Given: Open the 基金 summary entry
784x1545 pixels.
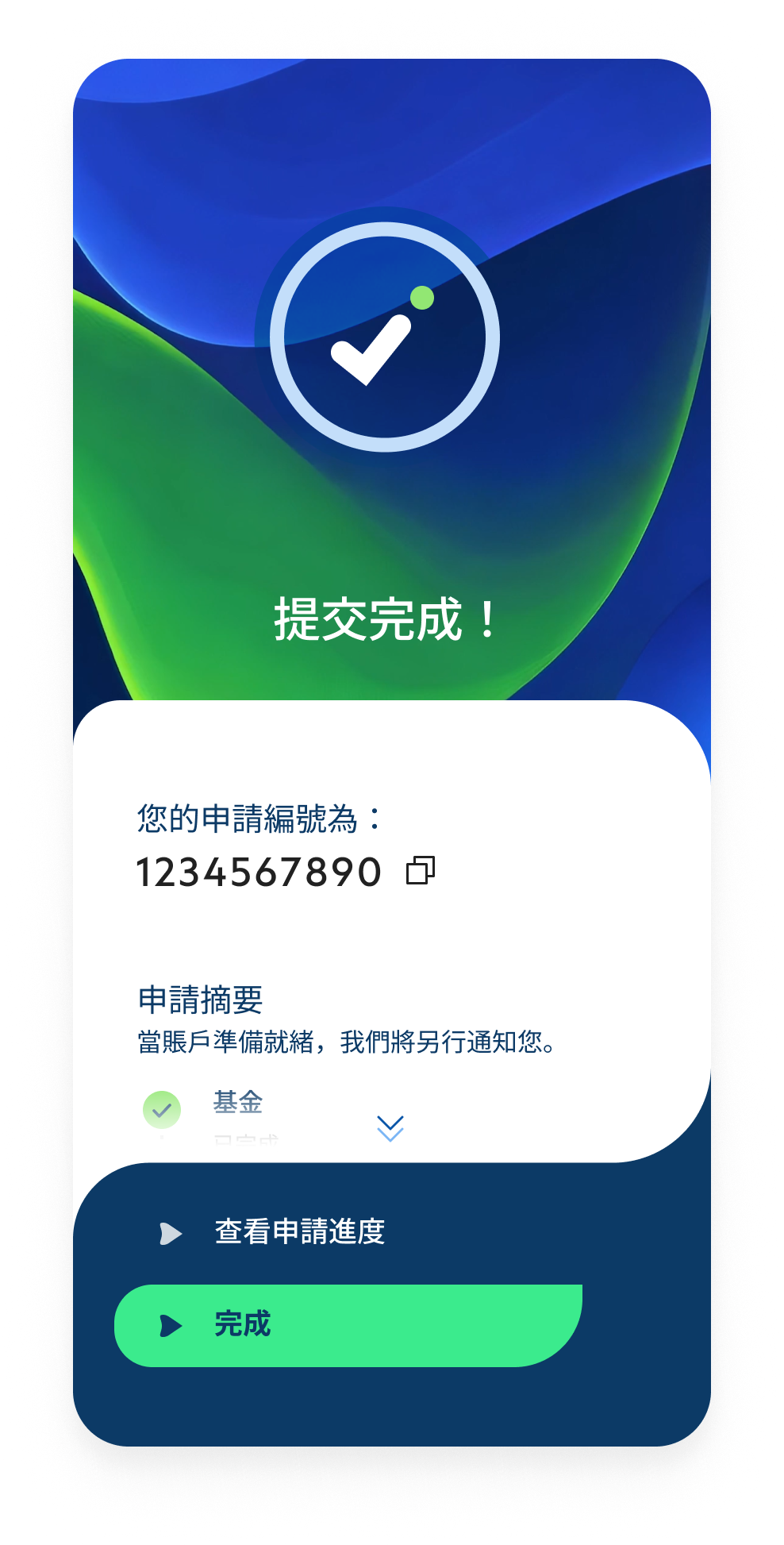Looking at the screenshot, I should [238, 1102].
